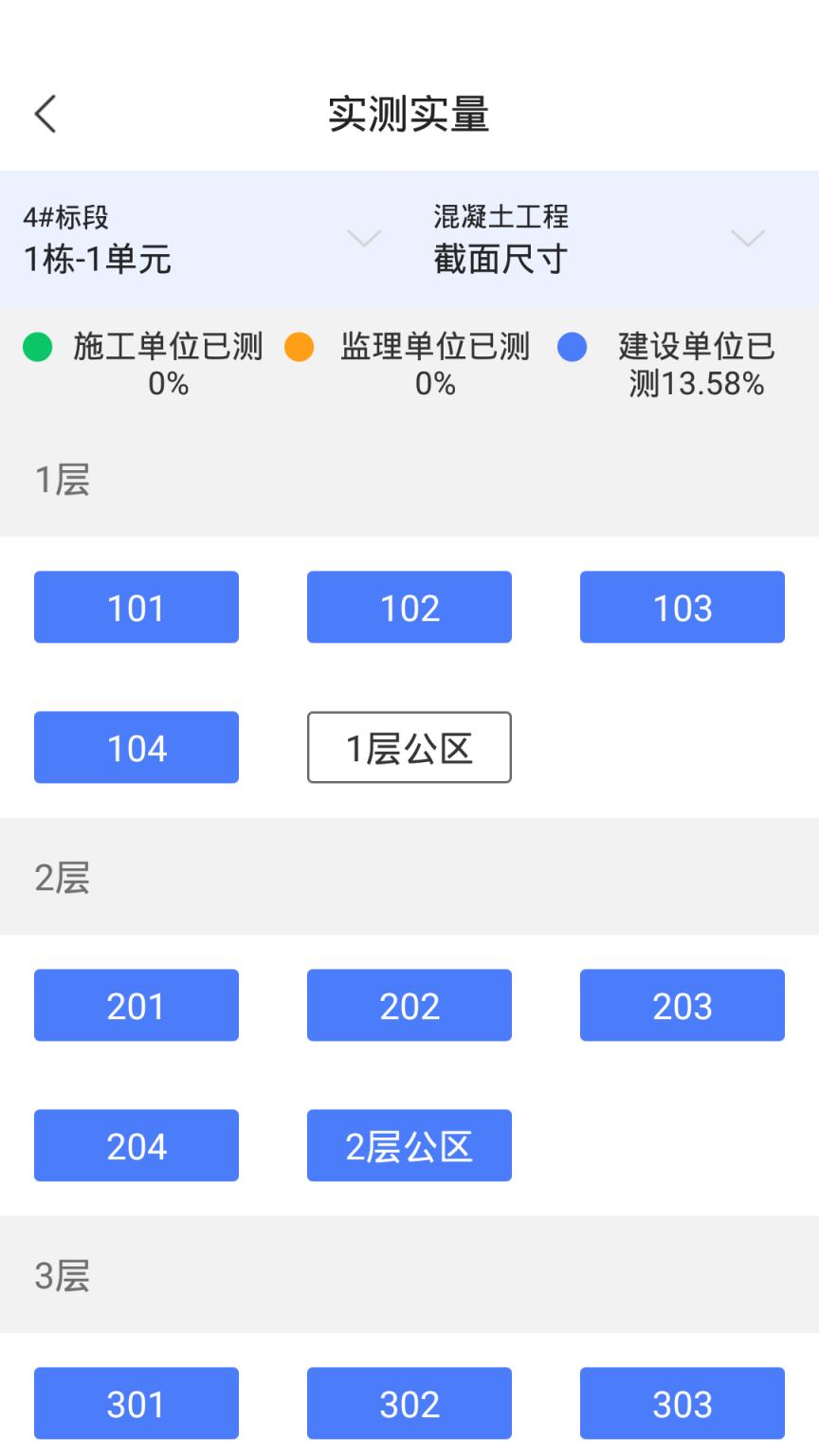
Task: Tap the 实测实量 page title
Action: (409, 112)
